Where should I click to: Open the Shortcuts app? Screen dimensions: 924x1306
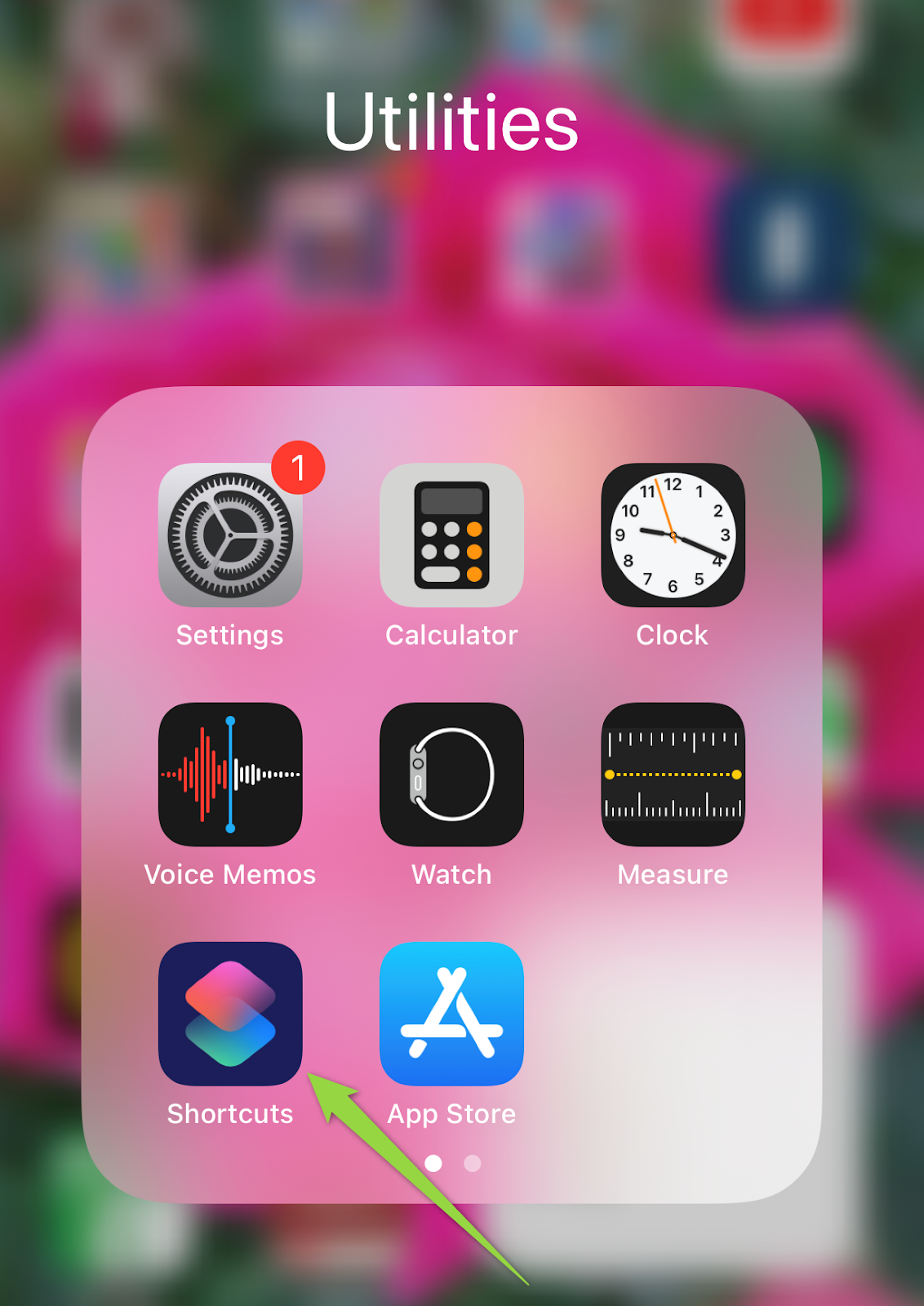point(230,1014)
